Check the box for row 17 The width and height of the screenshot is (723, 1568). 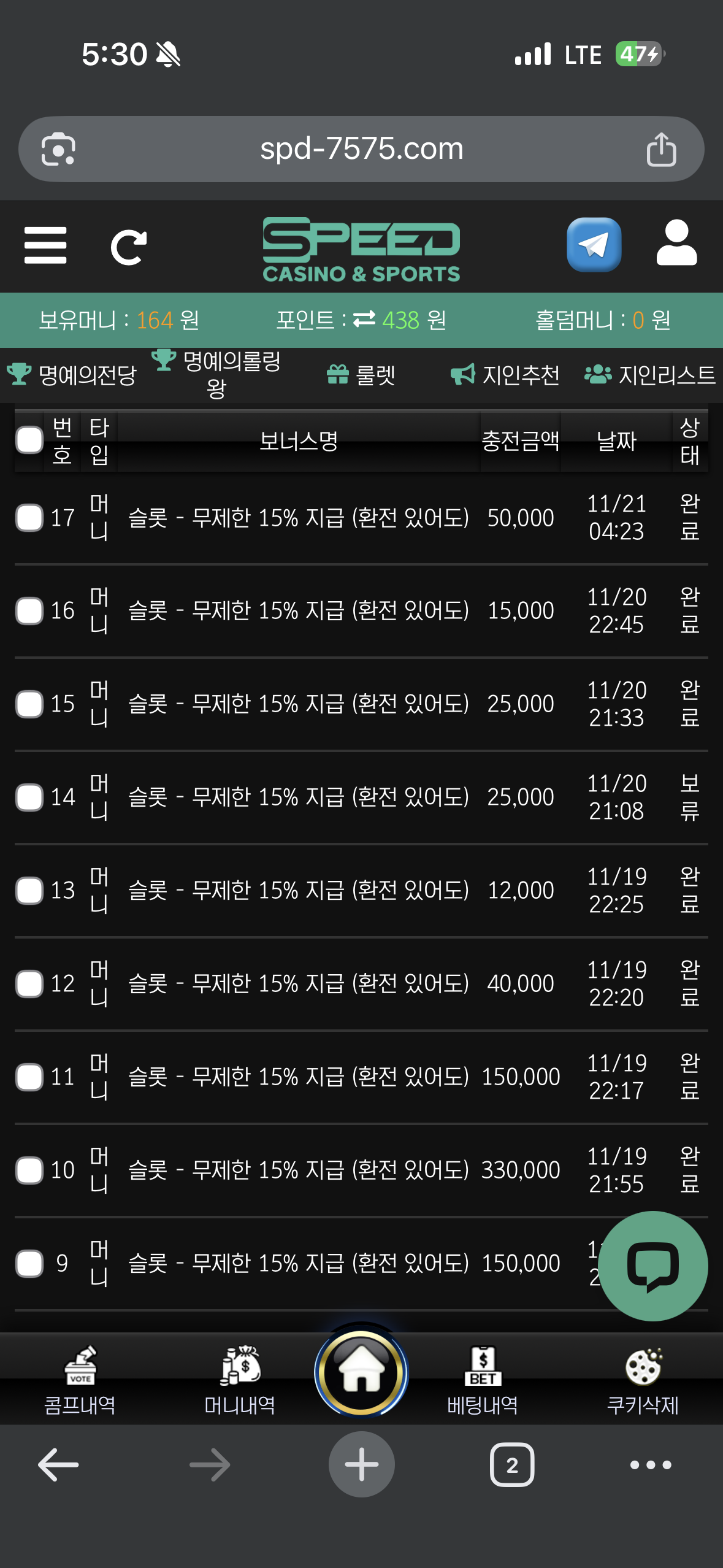[29, 517]
